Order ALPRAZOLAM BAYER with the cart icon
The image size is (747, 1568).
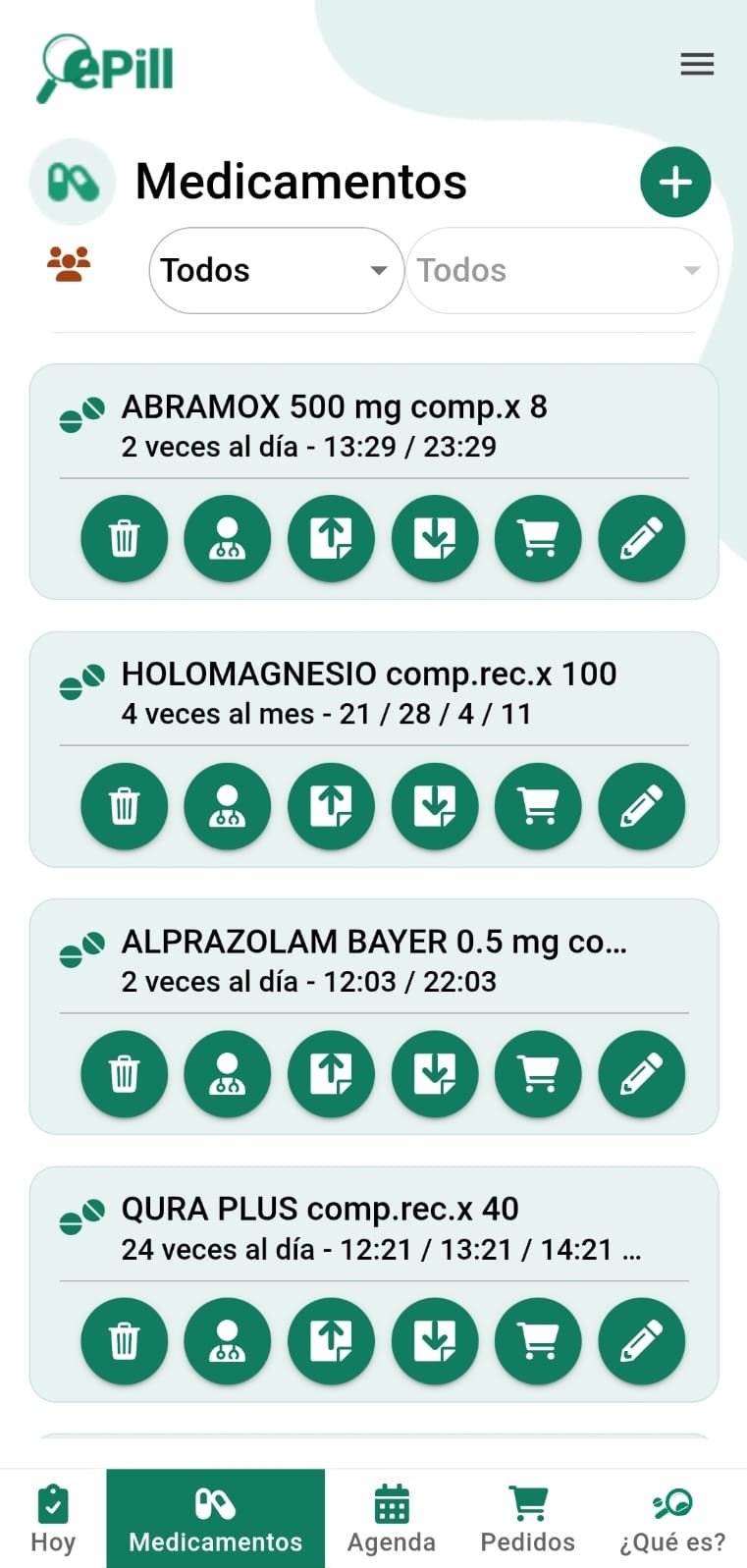(x=538, y=1073)
